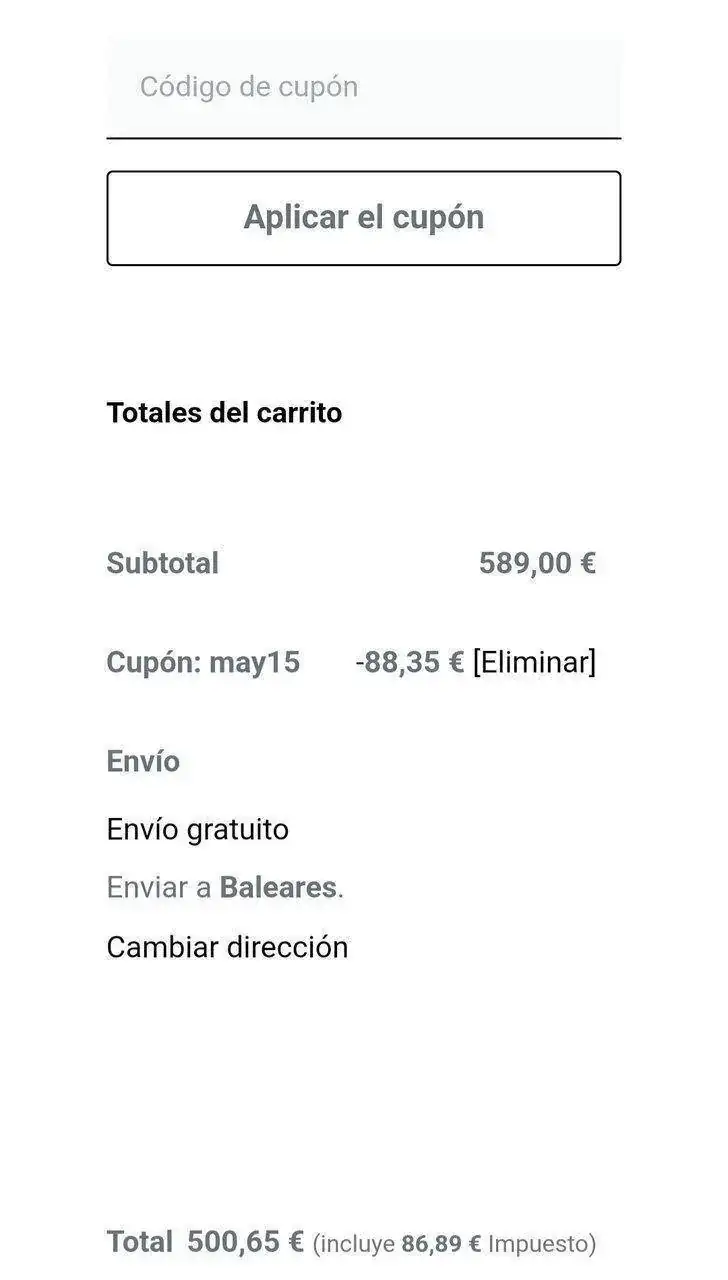Focus the Código de cupón field
728x1280 pixels.
pyautogui.click(x=363, y=88)
